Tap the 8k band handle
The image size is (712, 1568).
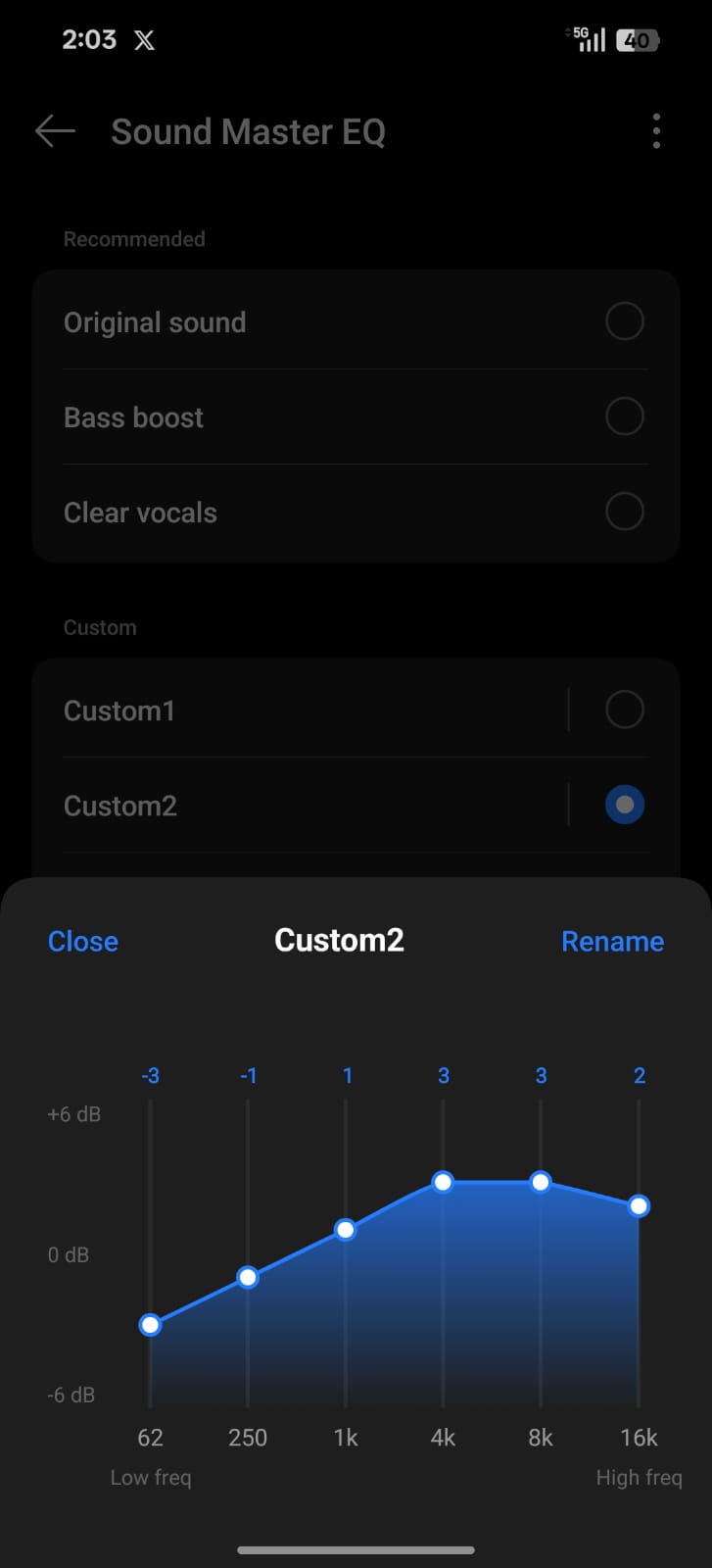541,1183
